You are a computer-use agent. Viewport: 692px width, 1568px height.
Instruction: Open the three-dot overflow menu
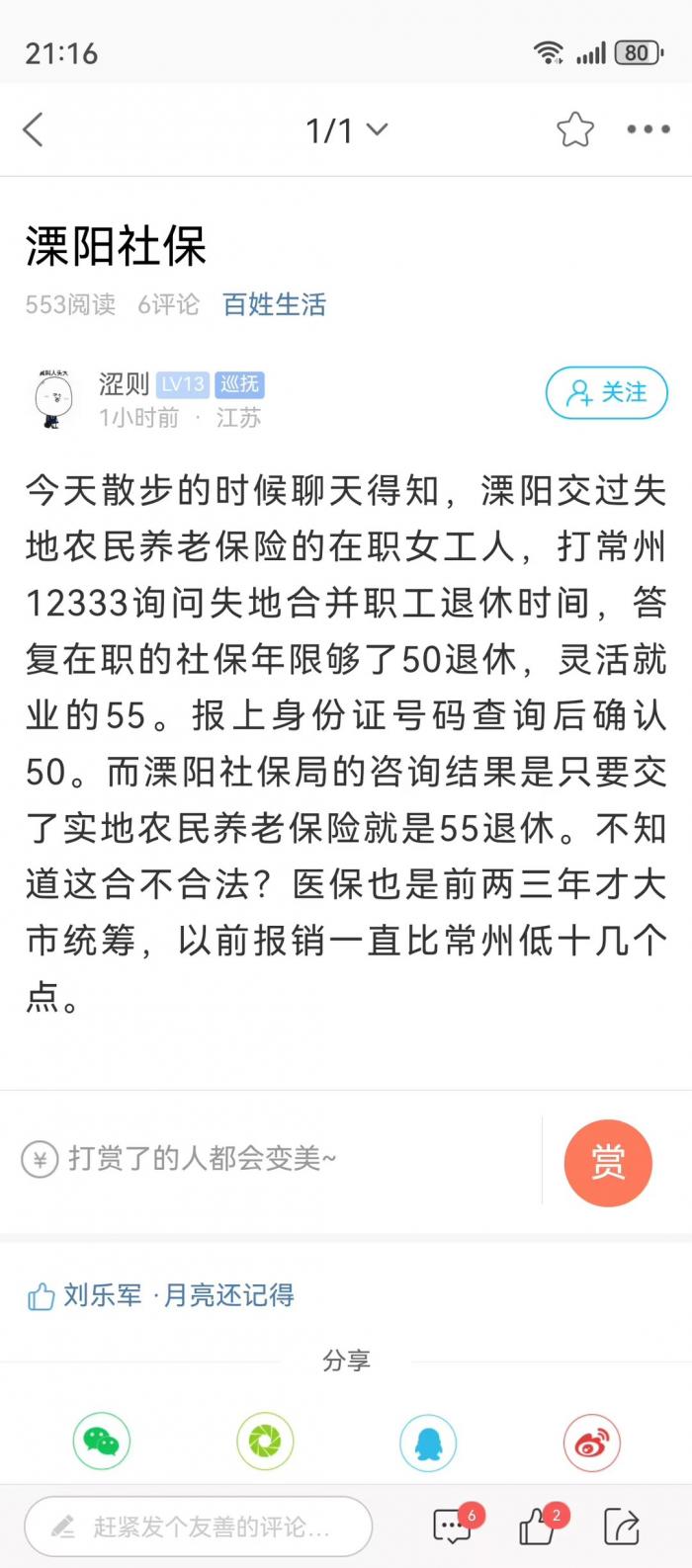point(649,129)
